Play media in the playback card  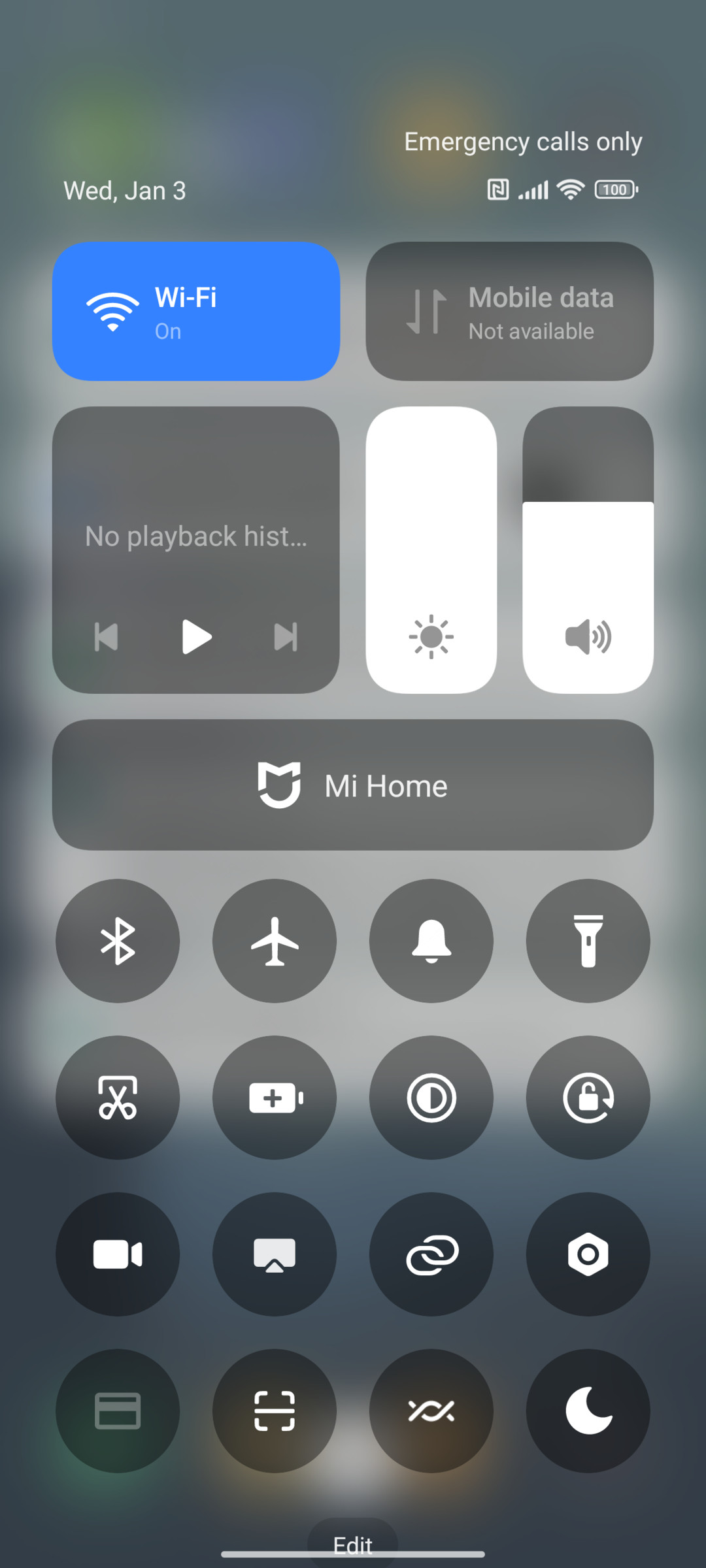(x=196, y=636)
